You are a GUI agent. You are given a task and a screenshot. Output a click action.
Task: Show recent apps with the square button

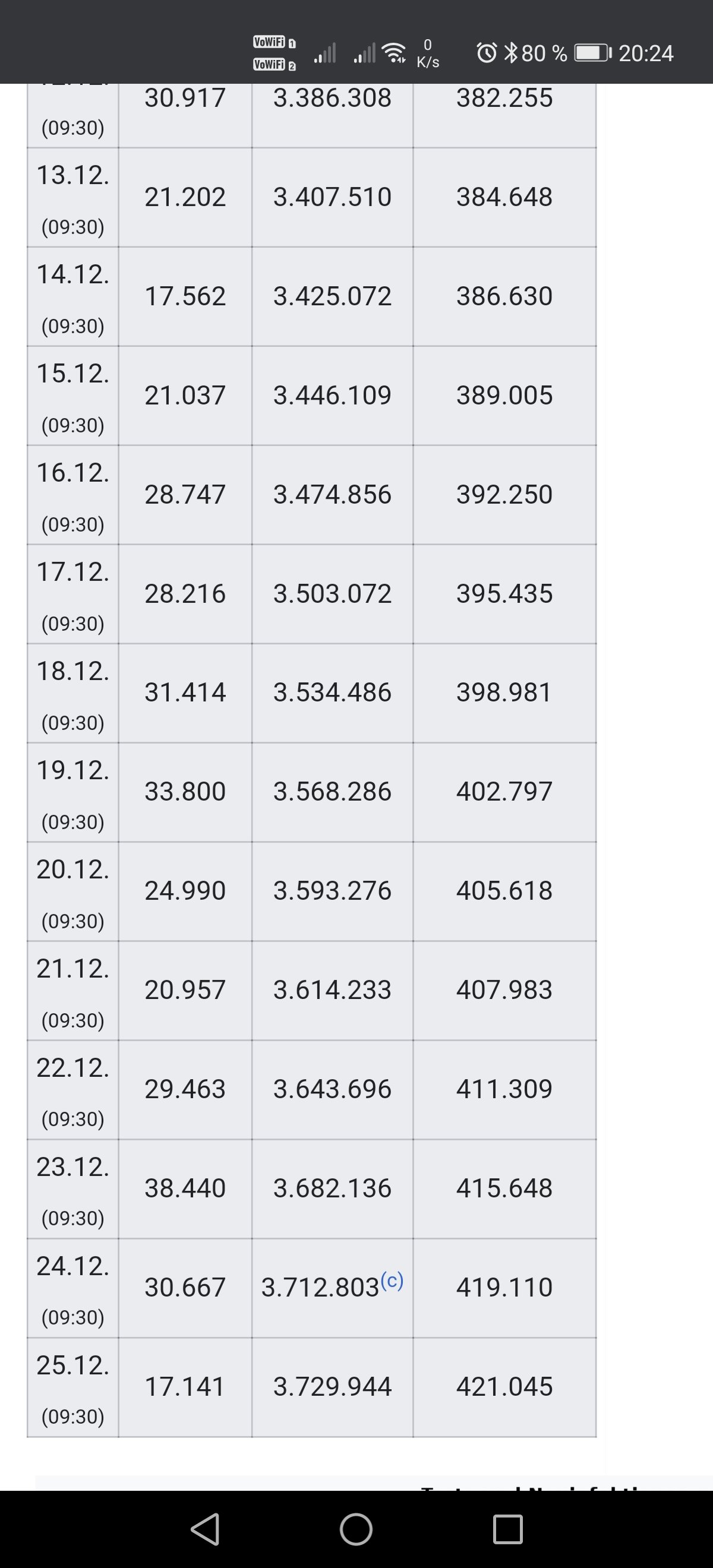(508, 1529)
